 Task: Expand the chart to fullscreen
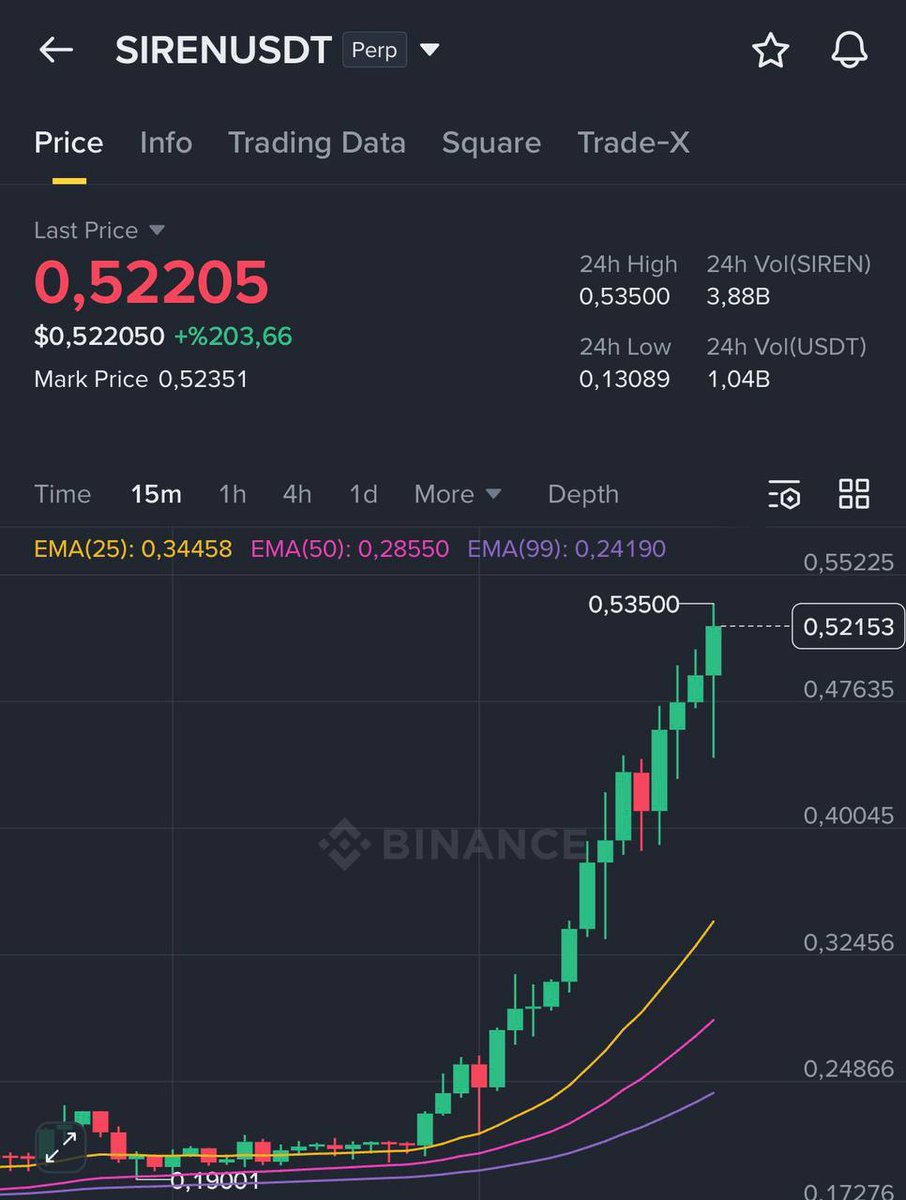coord(60,1146)
